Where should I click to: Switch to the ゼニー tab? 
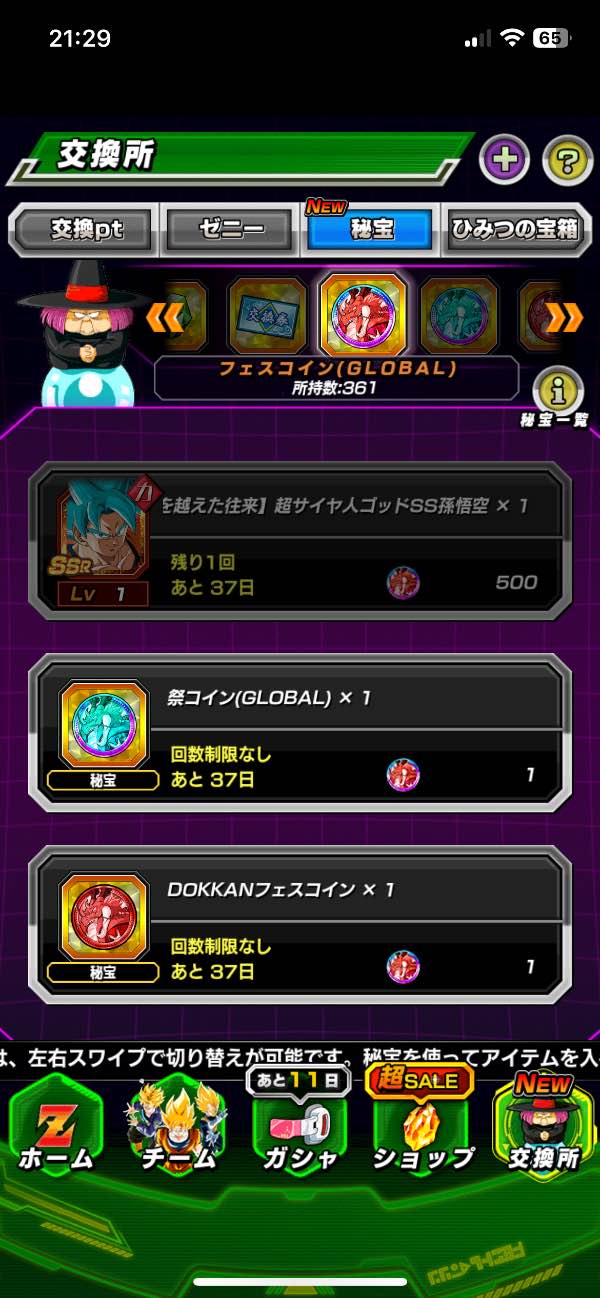[229, 229]
